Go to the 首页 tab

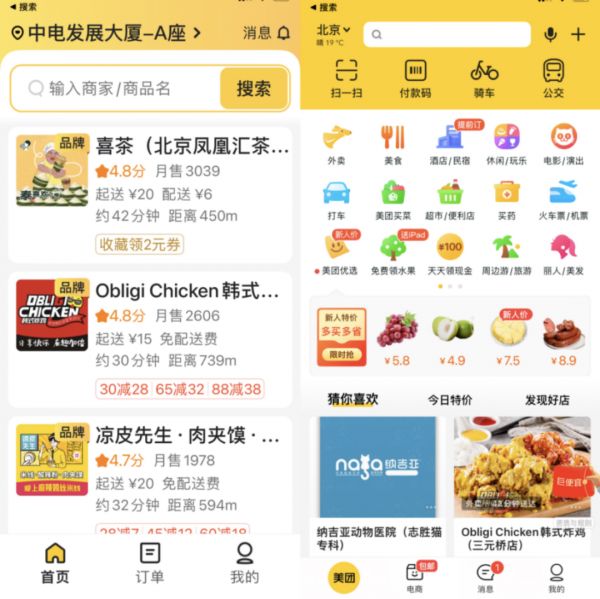coord(55,563)
